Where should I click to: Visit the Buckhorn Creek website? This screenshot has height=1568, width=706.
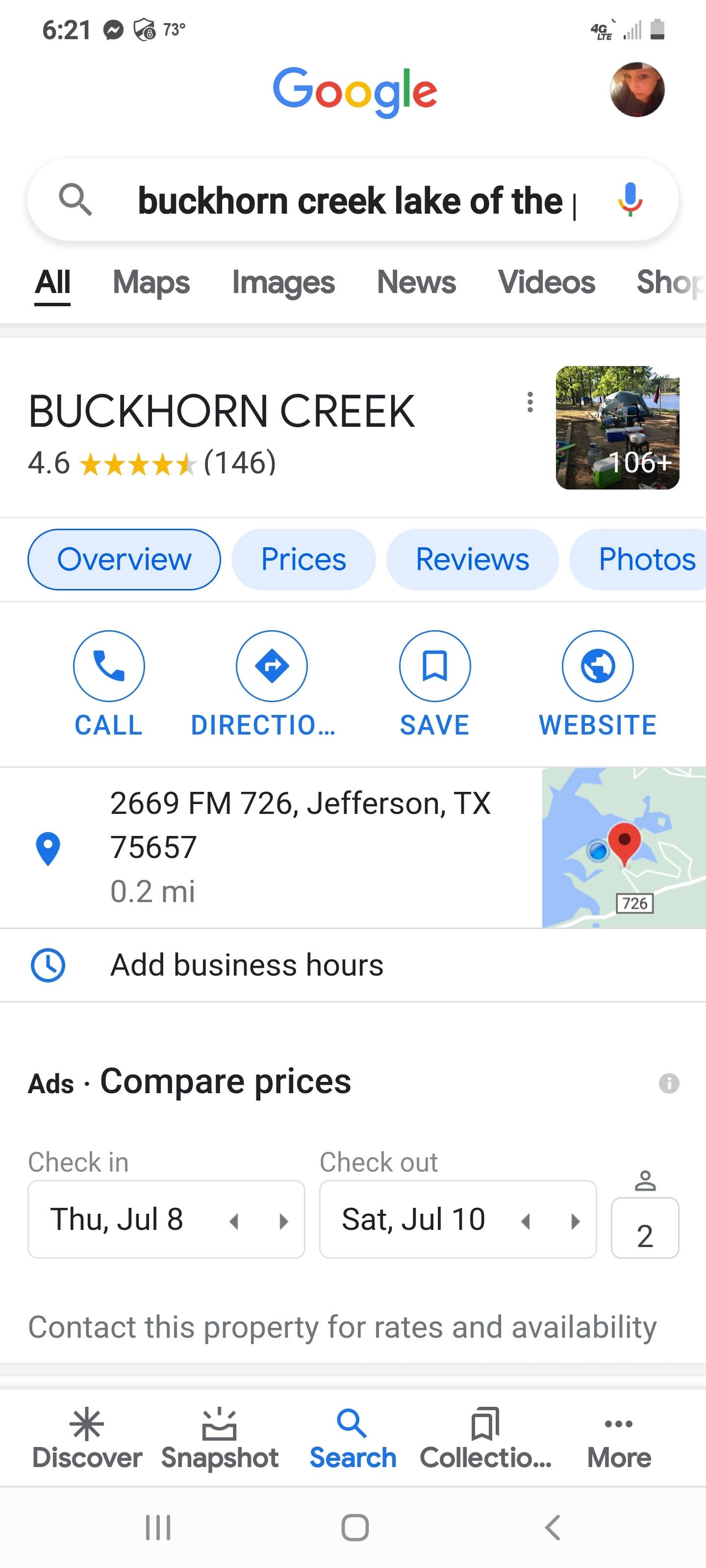pyautogui.click(x=598, y=683)
